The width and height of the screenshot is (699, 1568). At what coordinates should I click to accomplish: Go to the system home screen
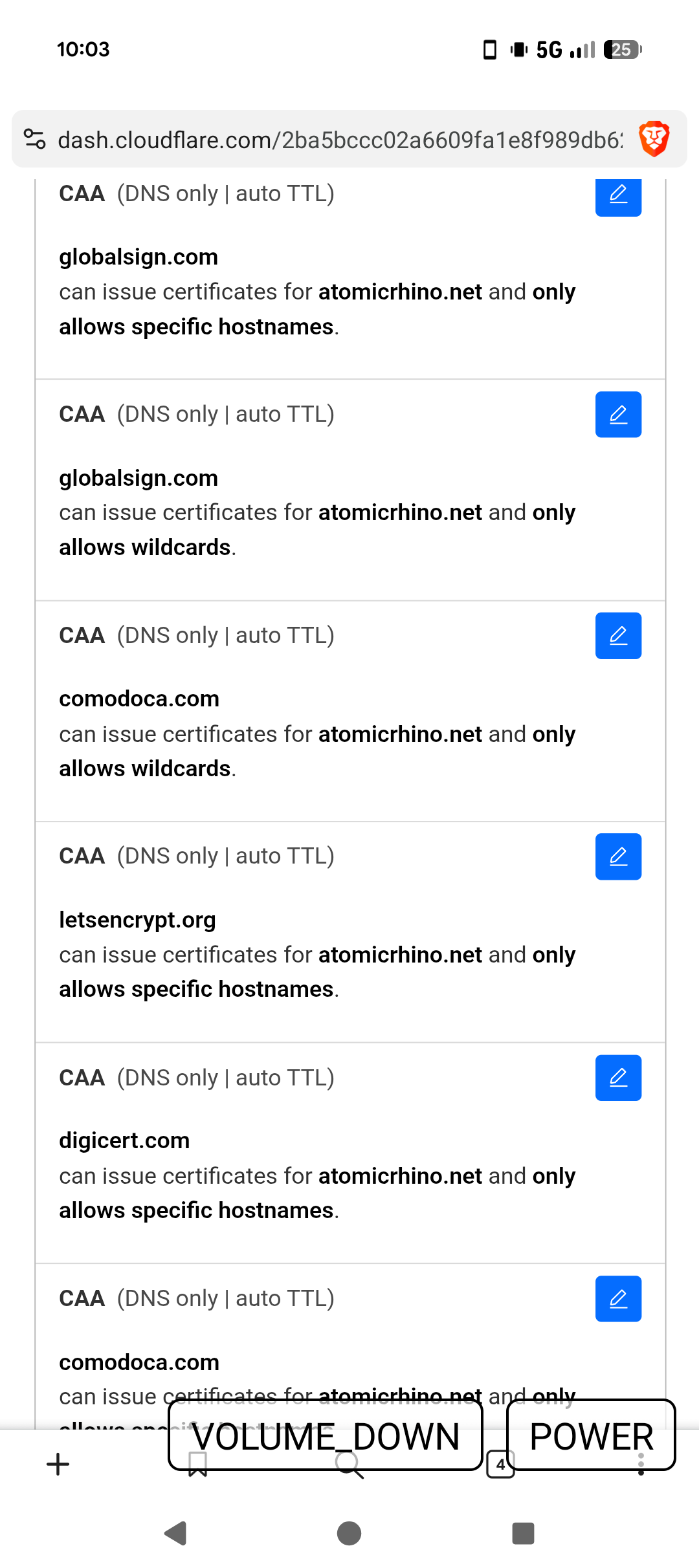(349, 1533)
